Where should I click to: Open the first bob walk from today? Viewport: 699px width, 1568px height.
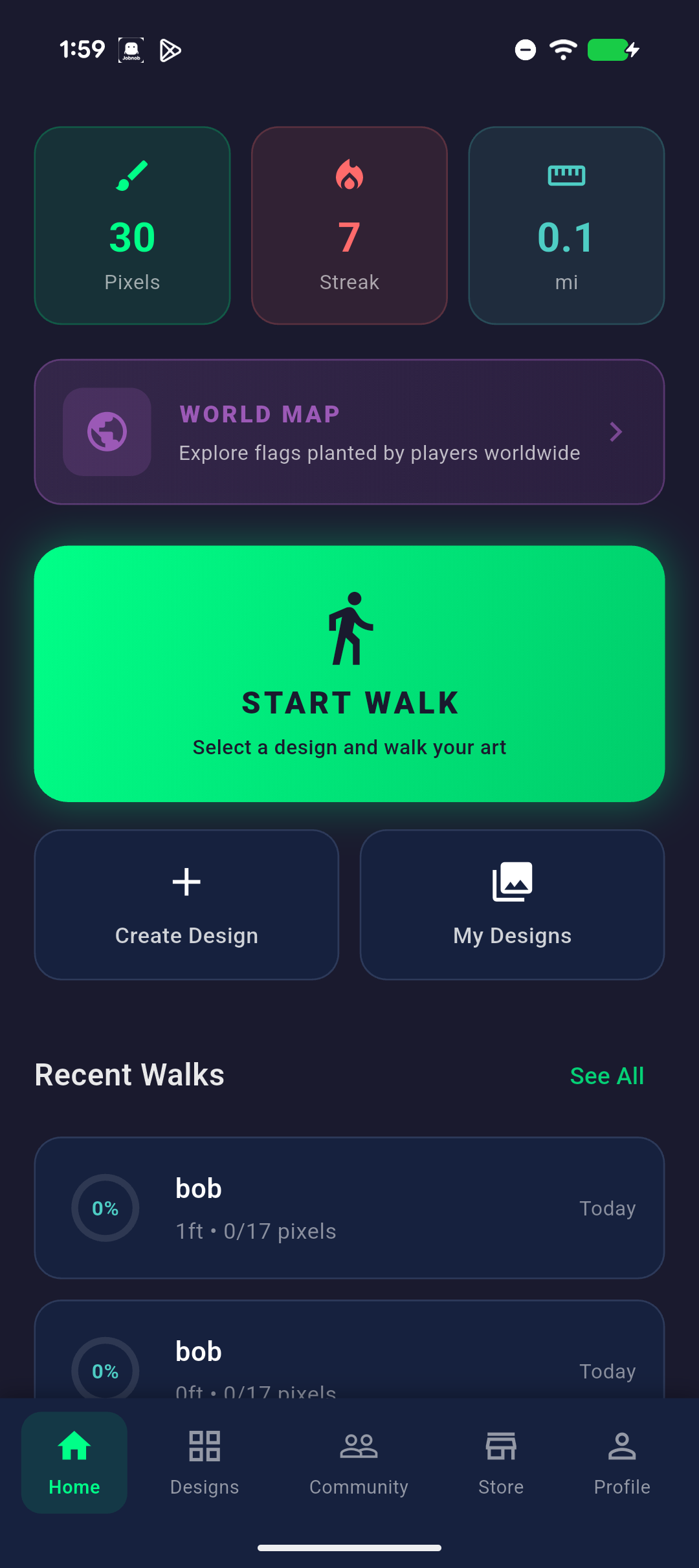[349, 1207]
